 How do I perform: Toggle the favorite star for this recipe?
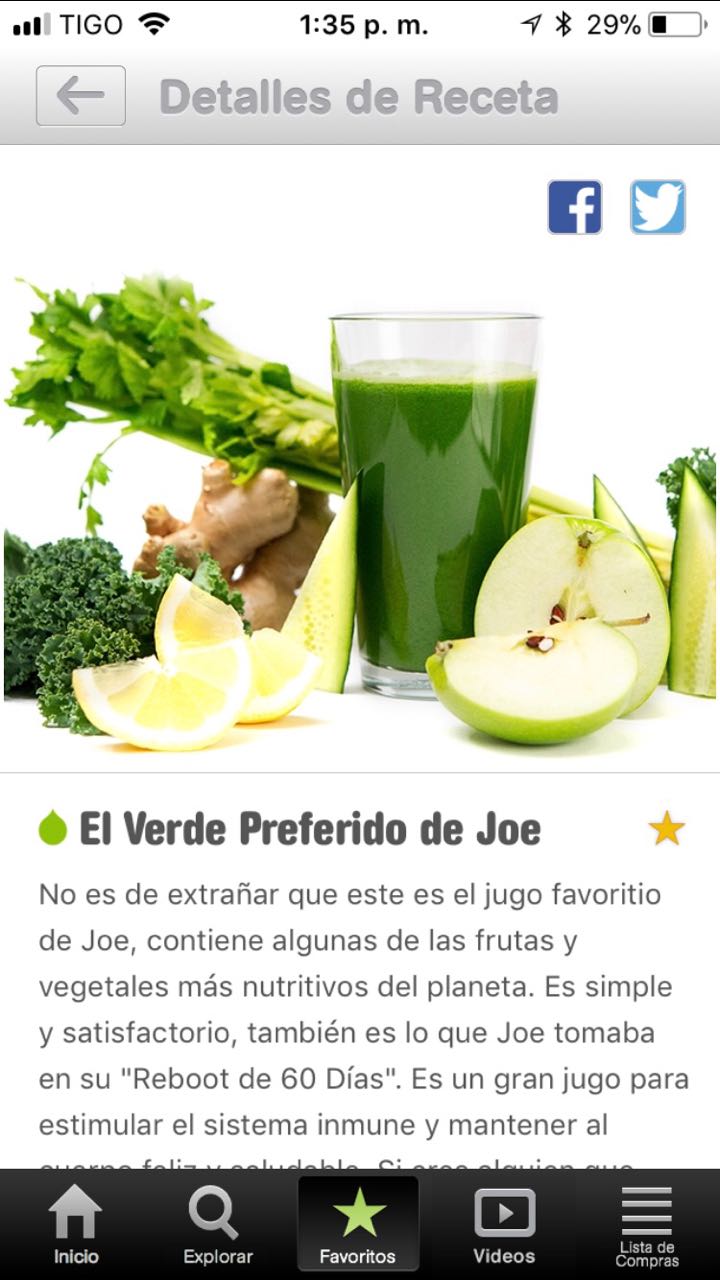pyautogui.click(x=666, y=829)
